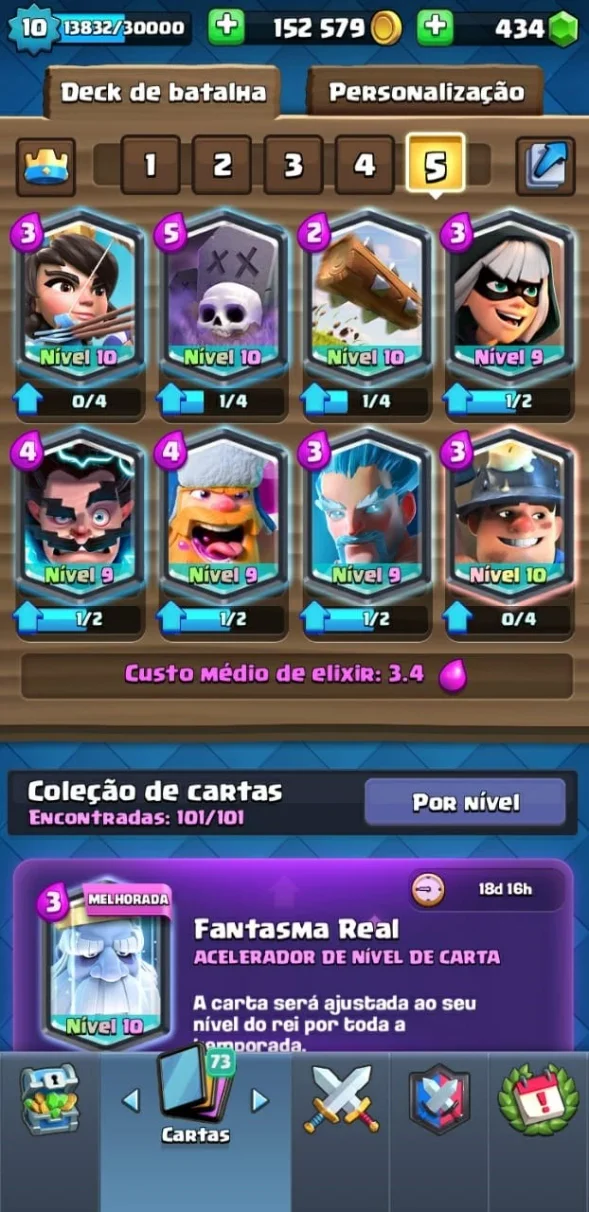
Task: Go to the battle tab with crossed swords
Action: click(x=341, y=1100)
